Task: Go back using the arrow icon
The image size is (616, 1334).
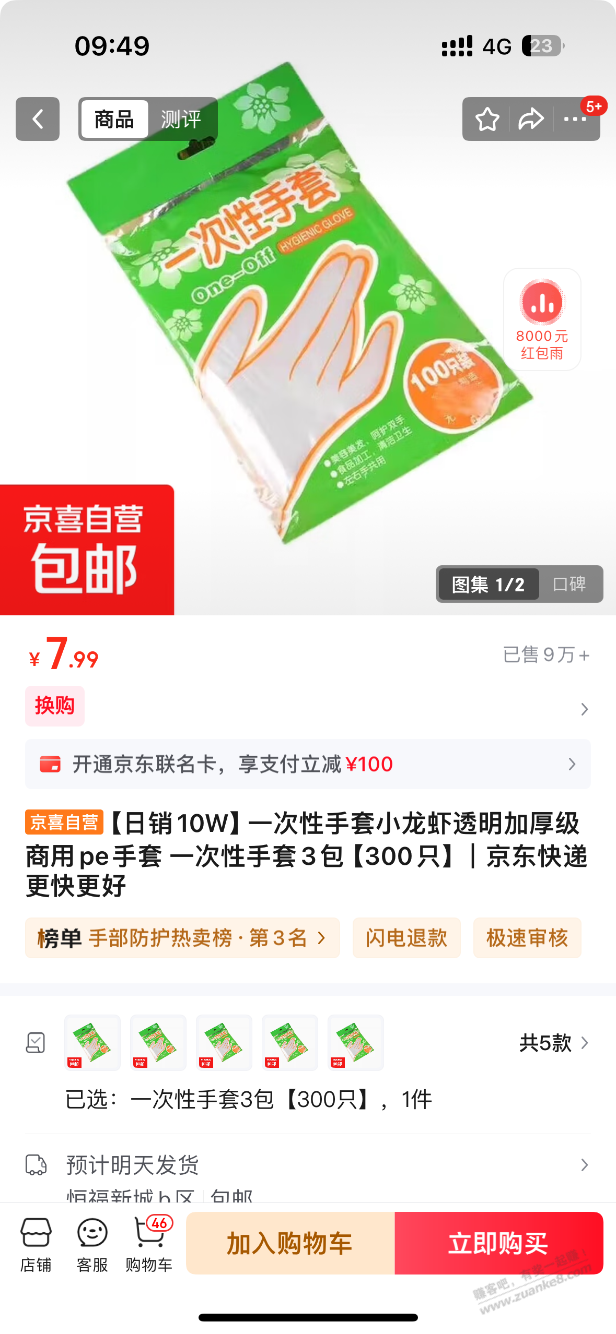Action: tap(38, 120)
